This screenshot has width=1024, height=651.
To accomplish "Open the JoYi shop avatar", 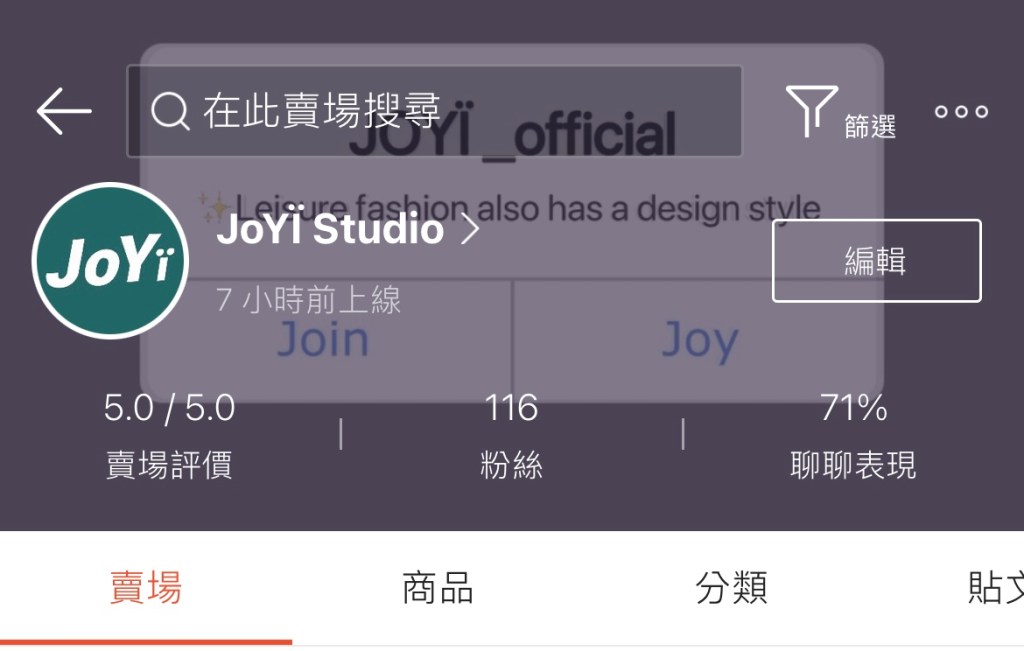I will 110,261.
